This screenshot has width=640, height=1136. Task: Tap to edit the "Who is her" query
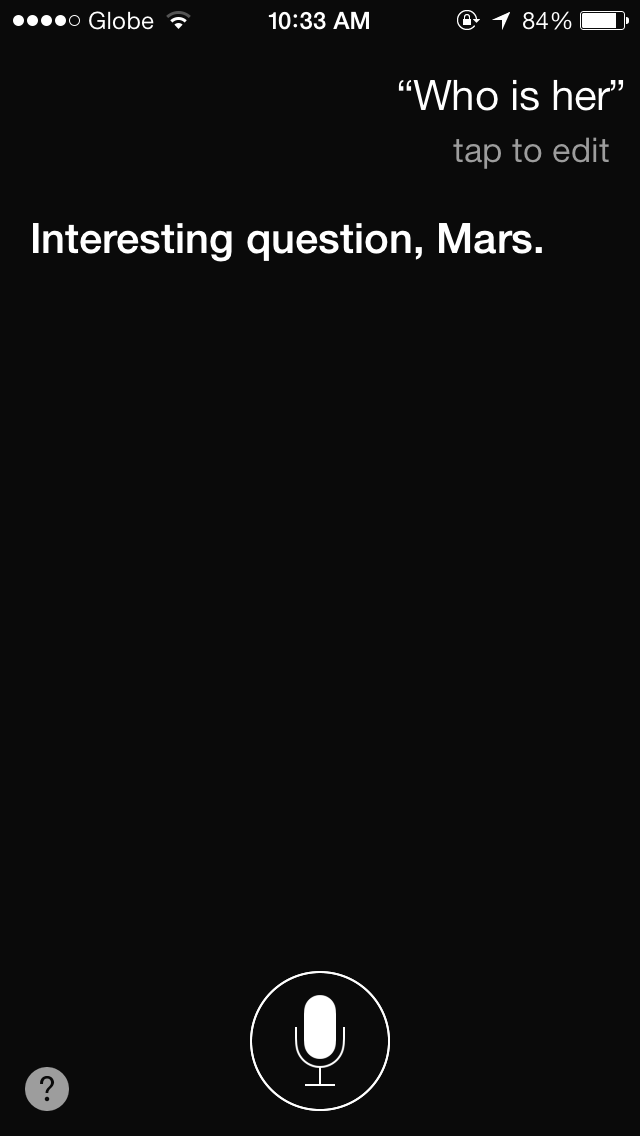point(530,151)
